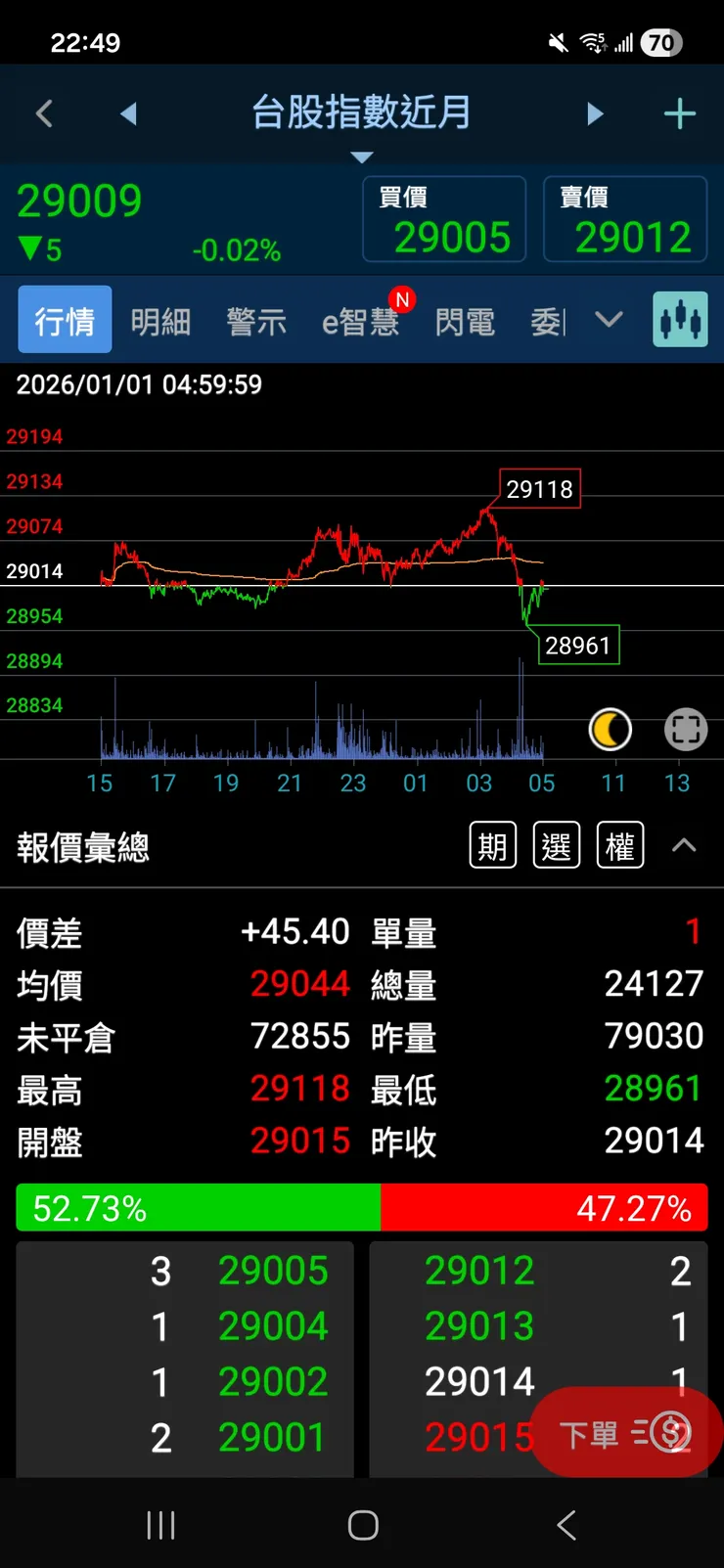The width and height of the screenshot is (724, 1568).
Task: Switch to candlestick view using the chart icon
Action: 680,319
